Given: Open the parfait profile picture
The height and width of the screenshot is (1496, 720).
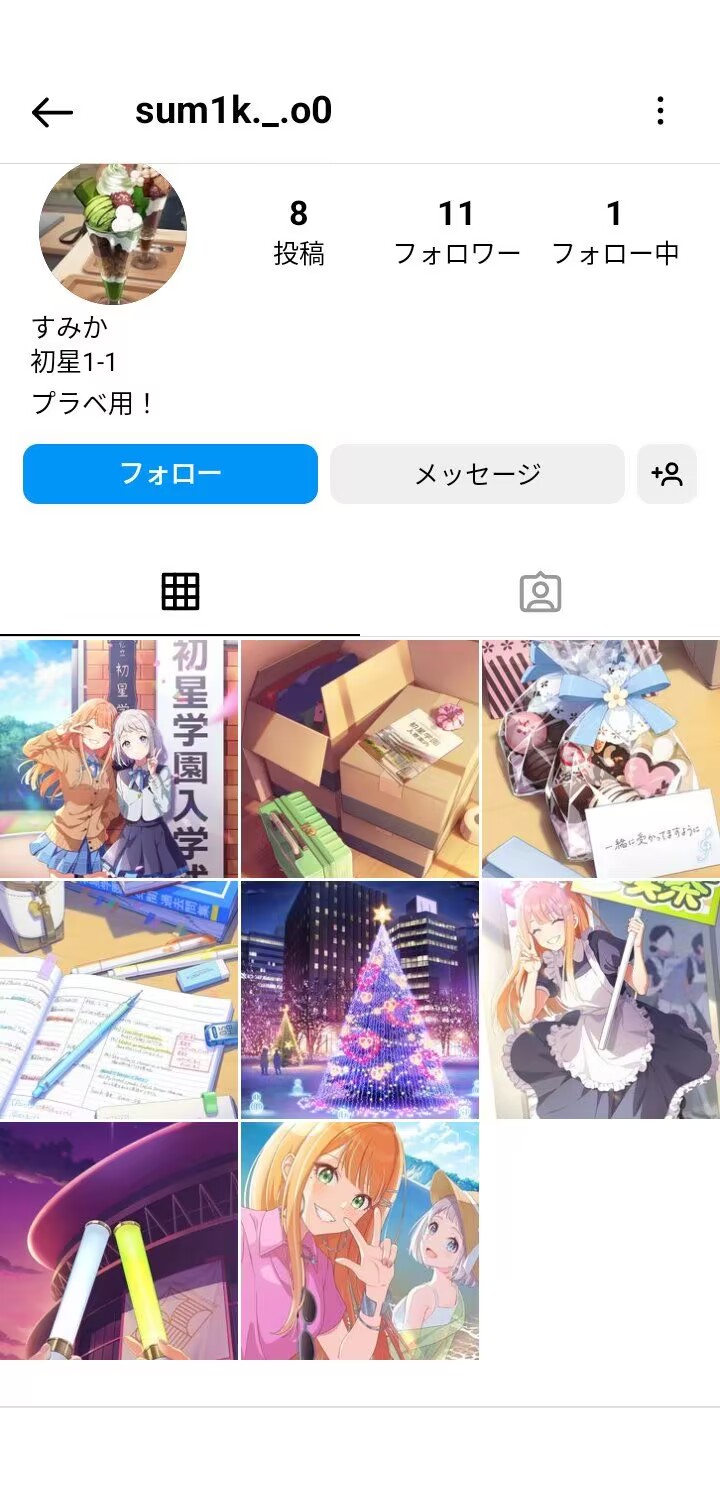Looking at the screenshot, I should coord(113,232).
